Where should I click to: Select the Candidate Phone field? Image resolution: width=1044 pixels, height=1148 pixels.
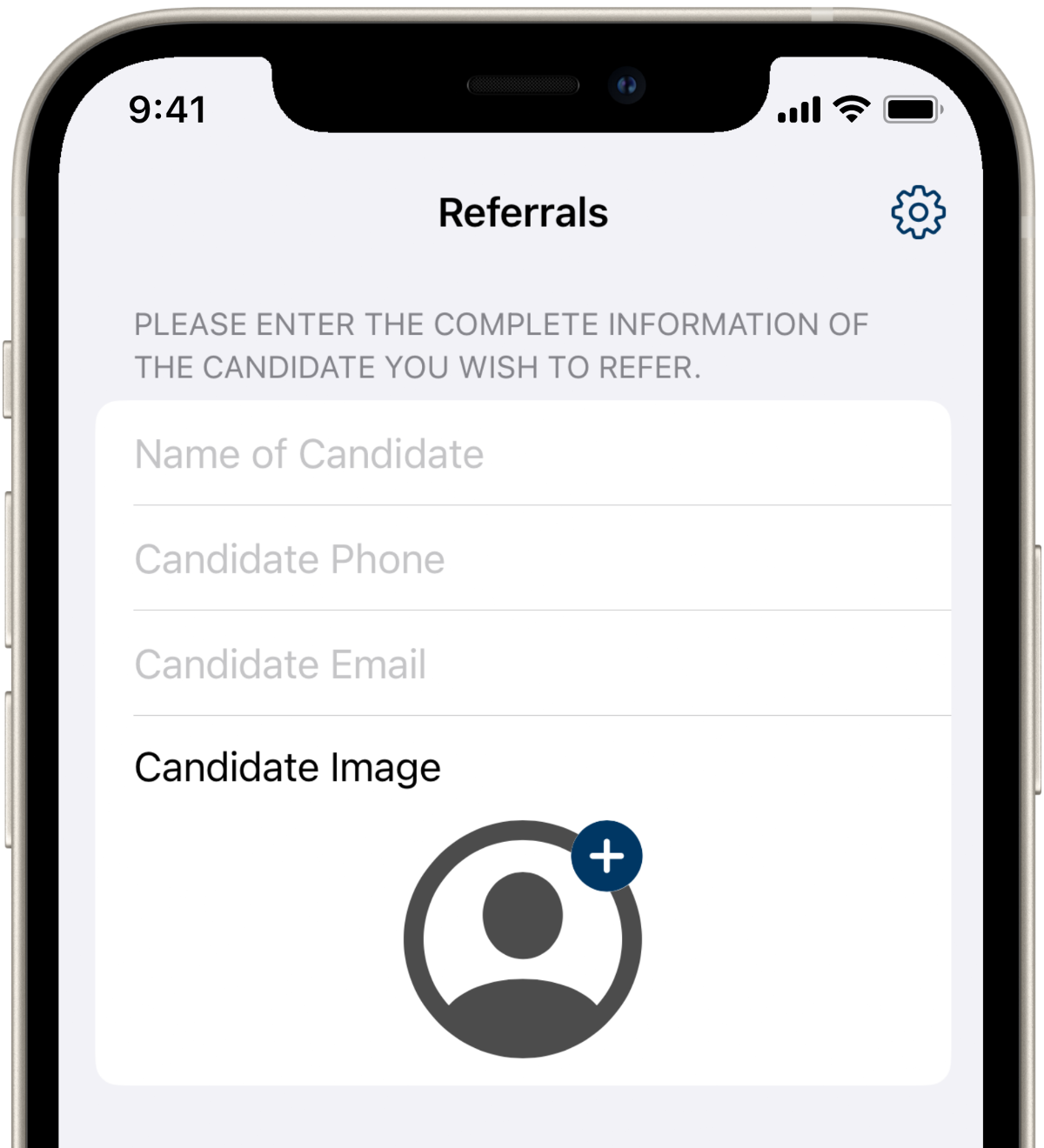coord(522,559)
